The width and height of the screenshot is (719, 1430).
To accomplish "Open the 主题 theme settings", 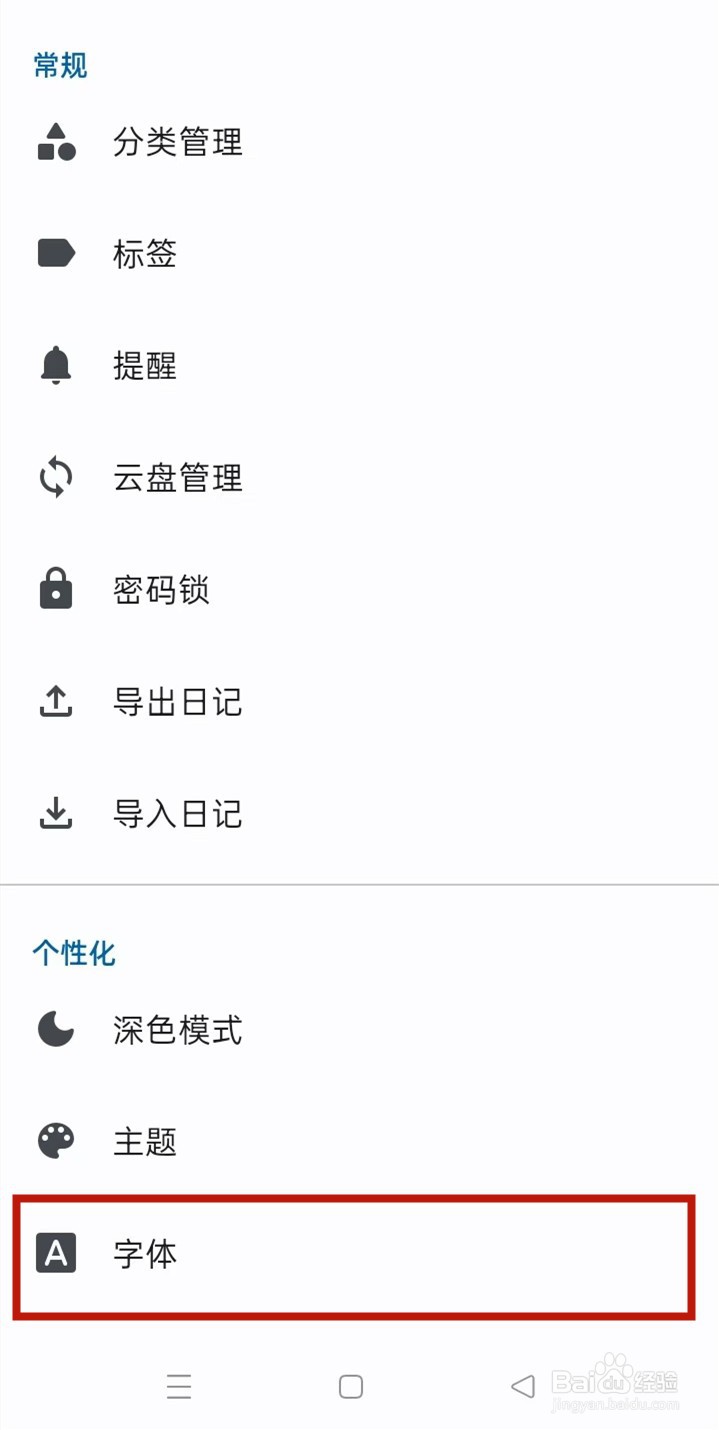I will 145,1141.
